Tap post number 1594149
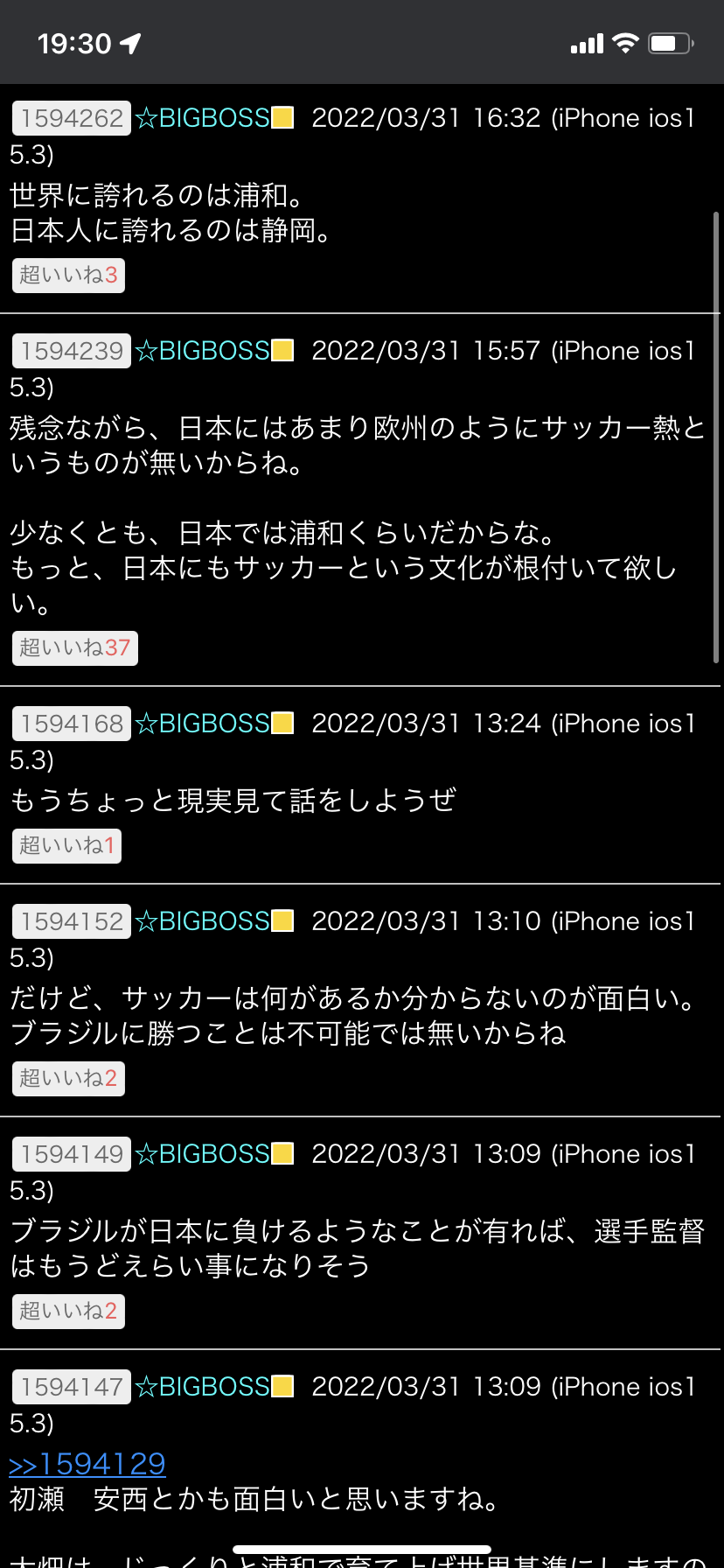Viewport: 724px width, 1568px height. pyautogui.click(x=72, y=1154)
